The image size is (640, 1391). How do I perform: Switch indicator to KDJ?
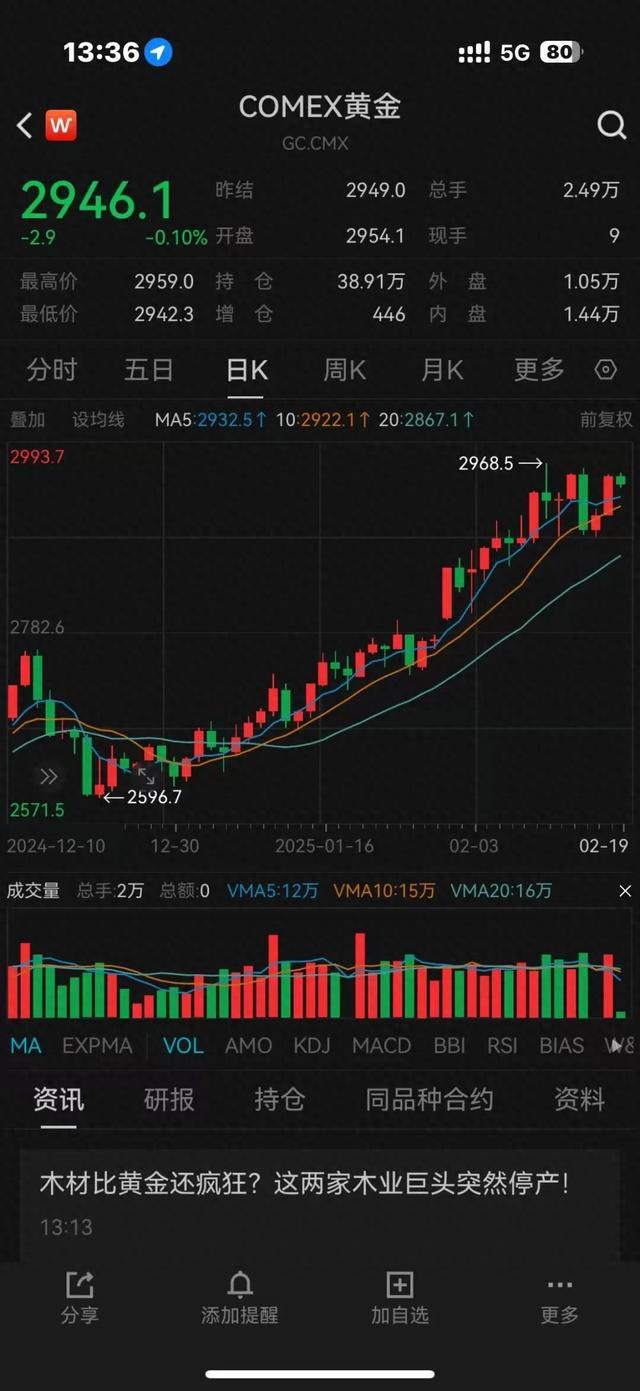coord(312,1046)
